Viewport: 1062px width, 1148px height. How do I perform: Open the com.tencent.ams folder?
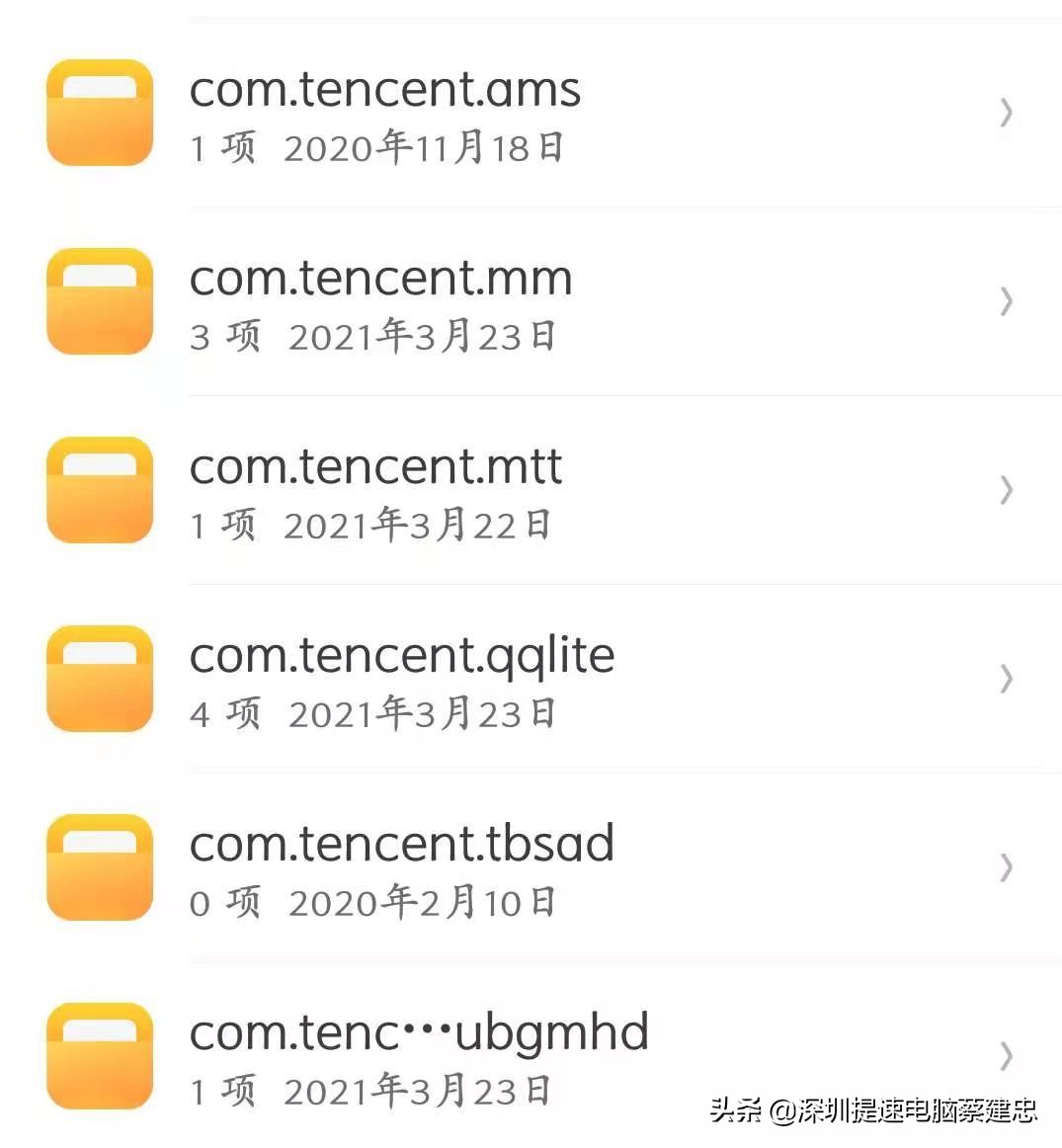385,89
